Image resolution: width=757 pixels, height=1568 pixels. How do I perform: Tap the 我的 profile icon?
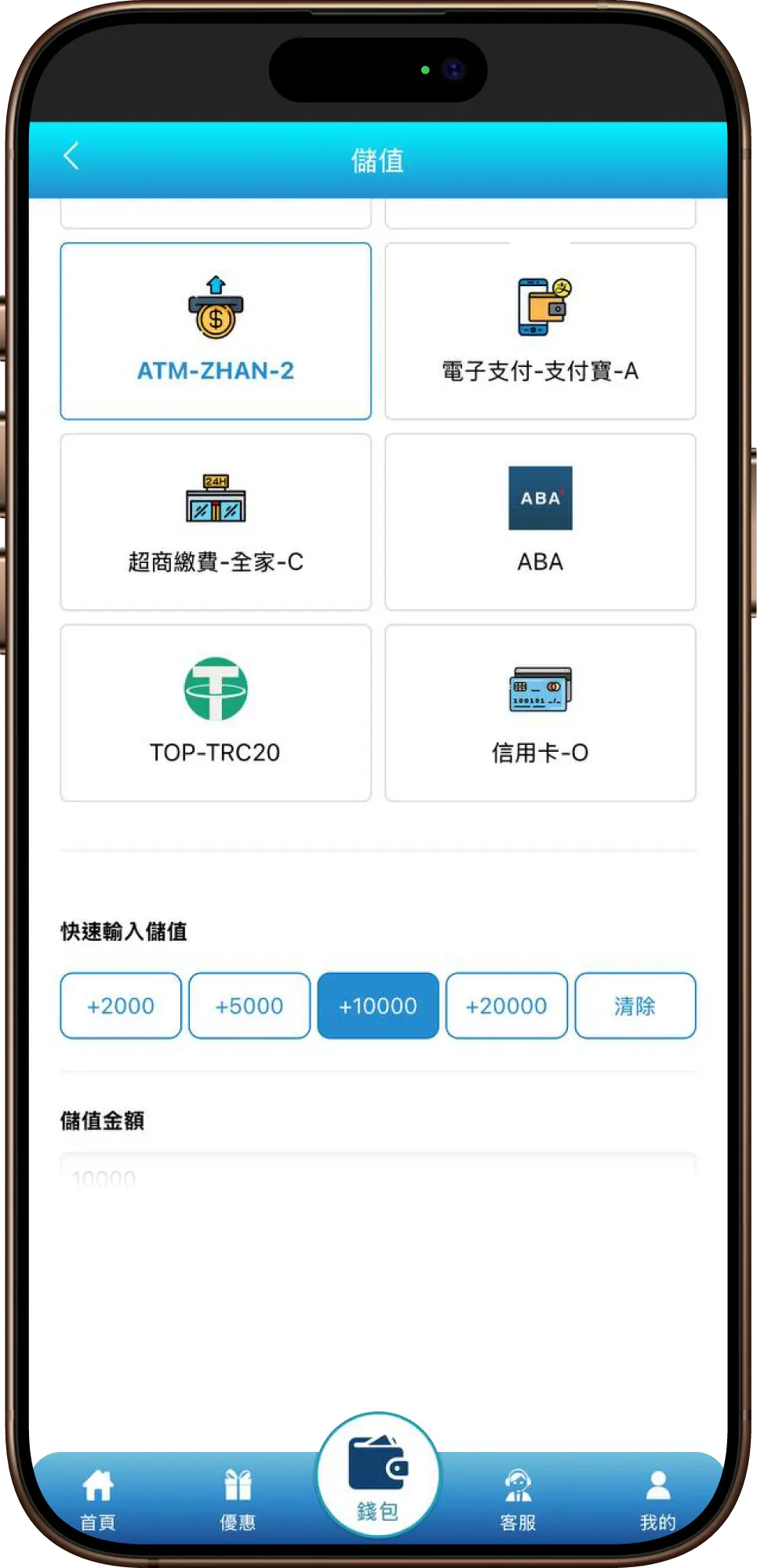pos(659,1482)
